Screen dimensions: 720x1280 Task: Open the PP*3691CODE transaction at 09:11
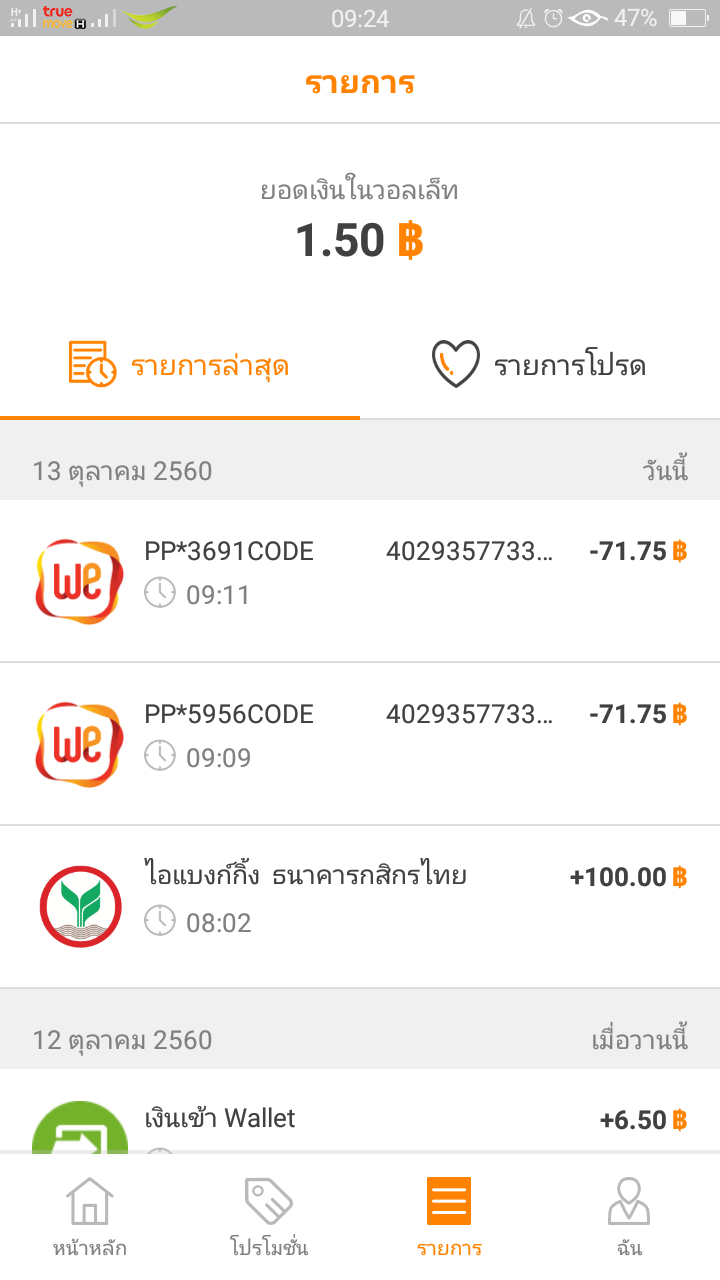pos(360,580)
